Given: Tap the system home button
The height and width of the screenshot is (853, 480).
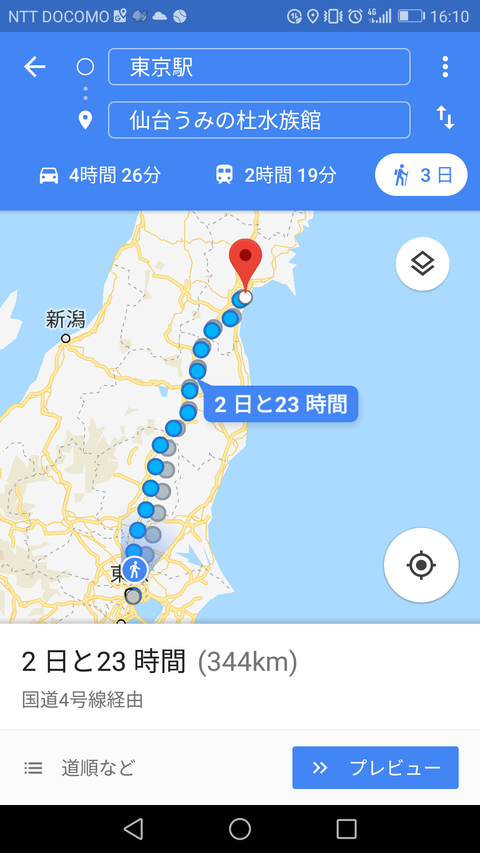Looking at the screenshot, I should tap(240, 829).
